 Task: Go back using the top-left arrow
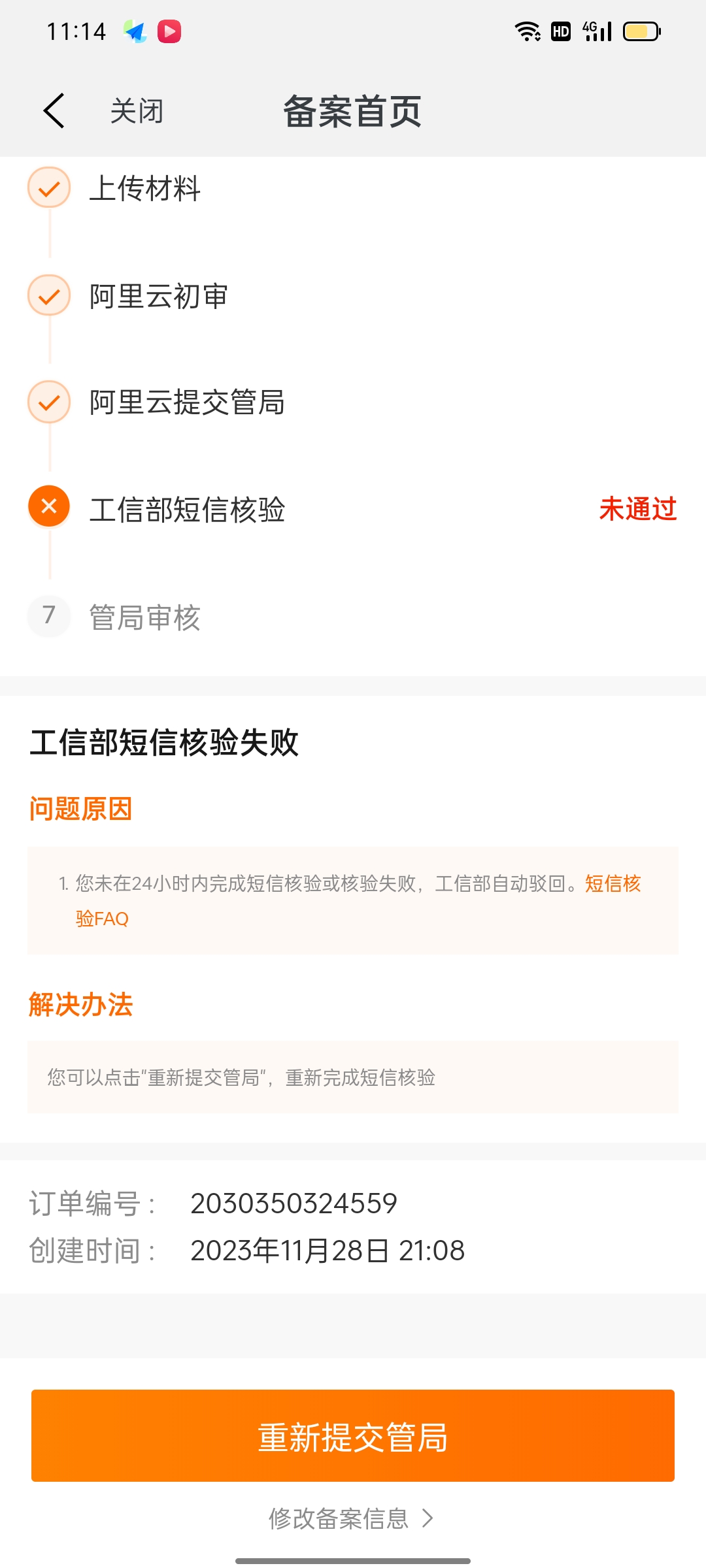(54, 110)
